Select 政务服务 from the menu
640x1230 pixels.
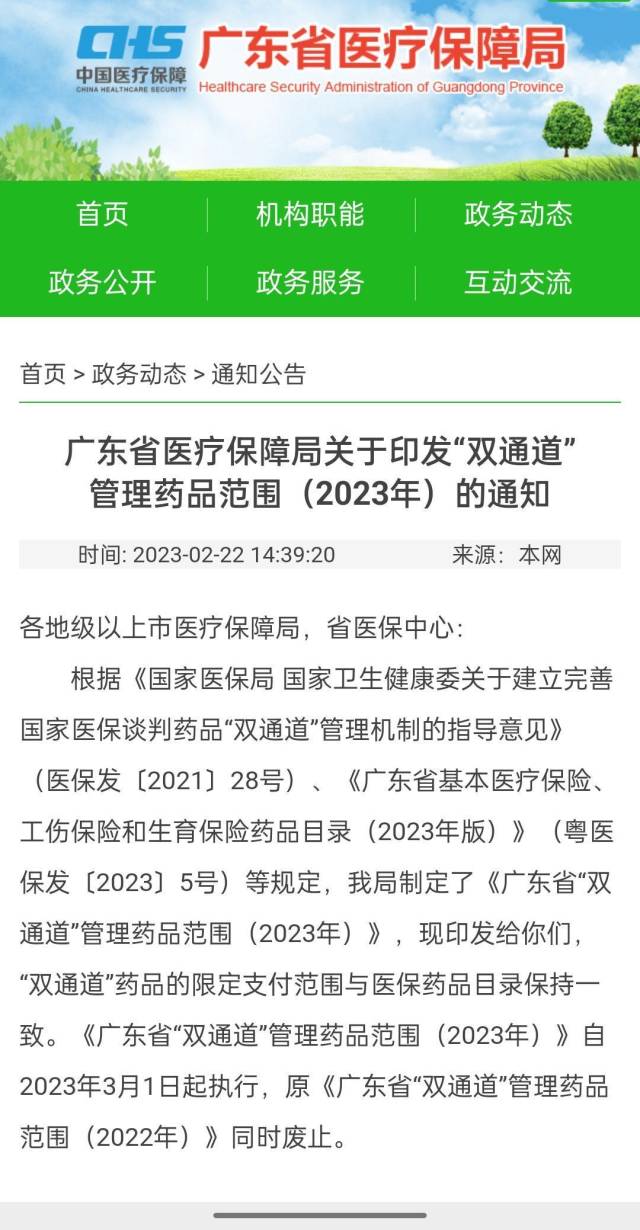[x=310, y=282]
